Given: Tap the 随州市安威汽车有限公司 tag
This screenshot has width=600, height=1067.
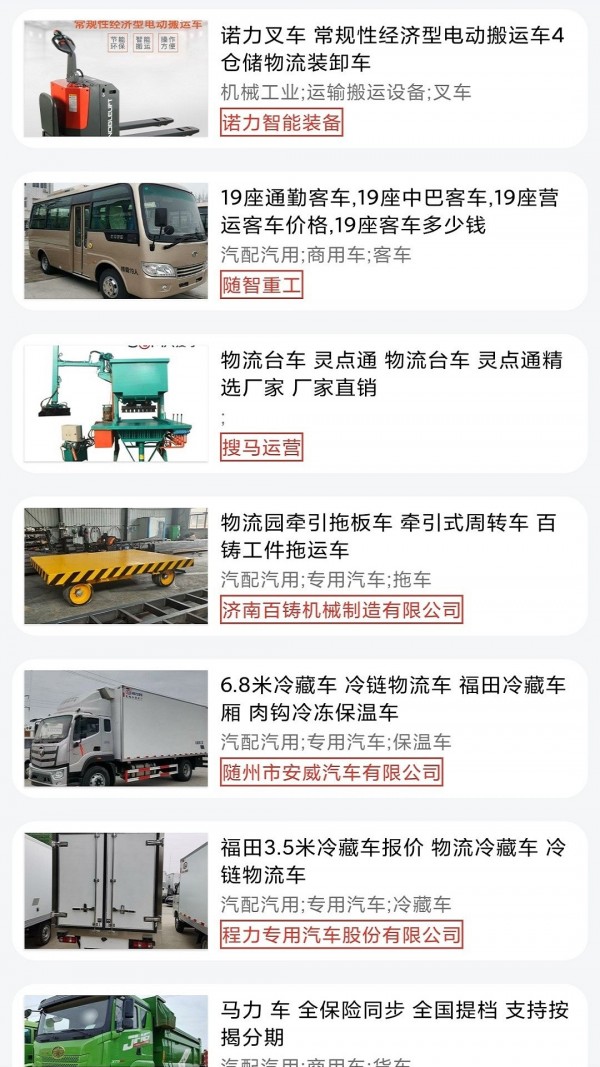Looking at the screenshot, I should tap(330, 771).
